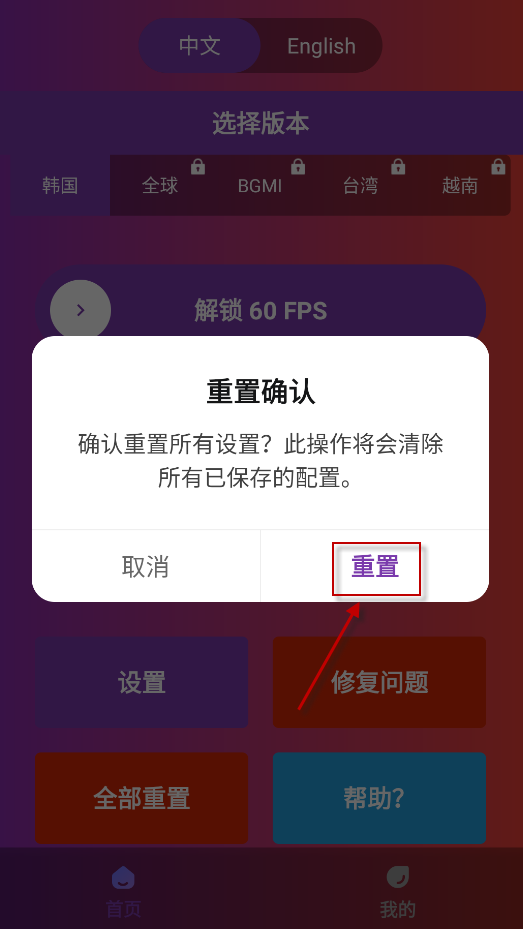The height and width of the screenshot is (929, 523).
Task: Pick the locked 越南 version
Action: click(x=460, y=185)
